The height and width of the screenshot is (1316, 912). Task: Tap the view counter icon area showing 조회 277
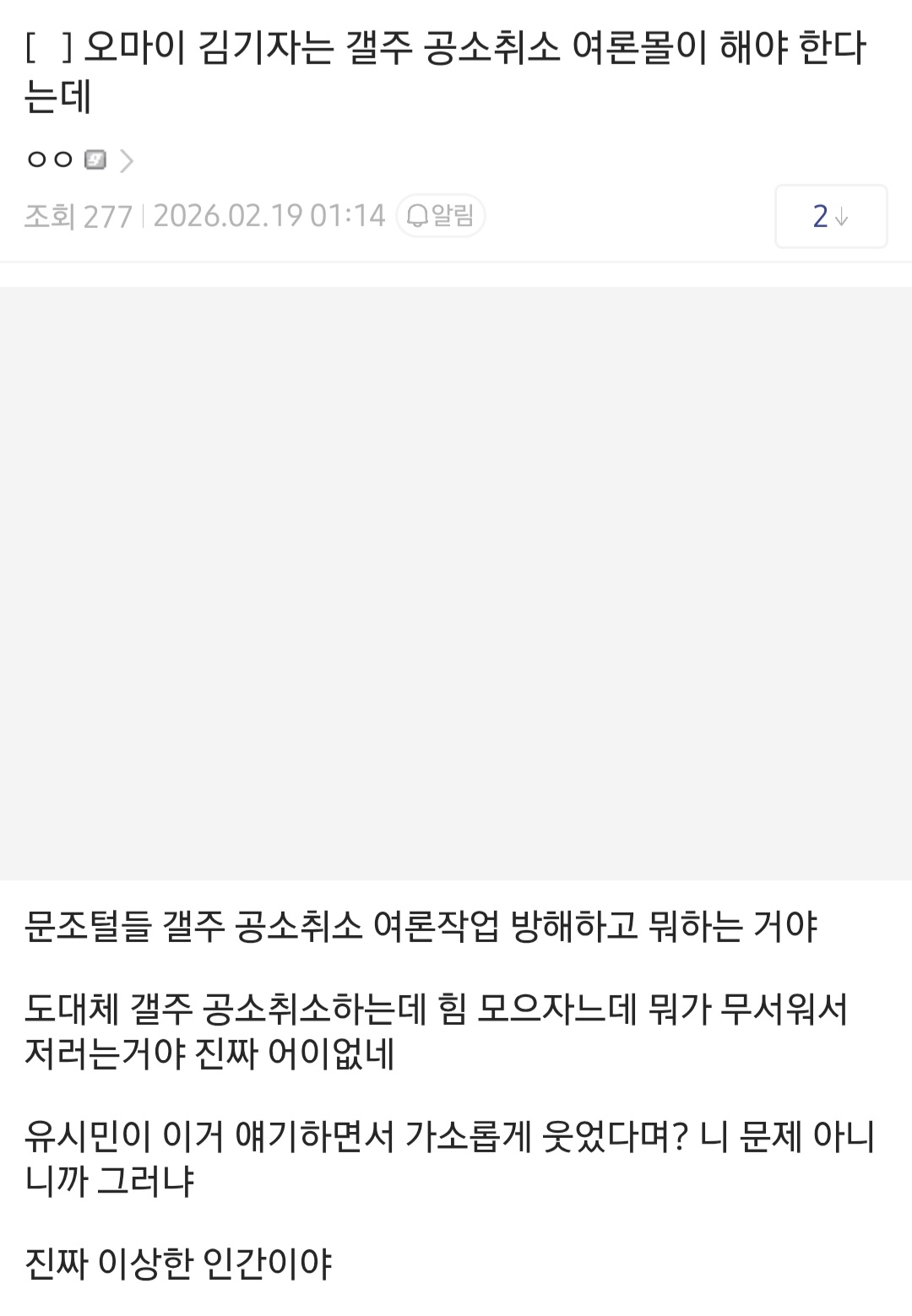coord(80,216)
